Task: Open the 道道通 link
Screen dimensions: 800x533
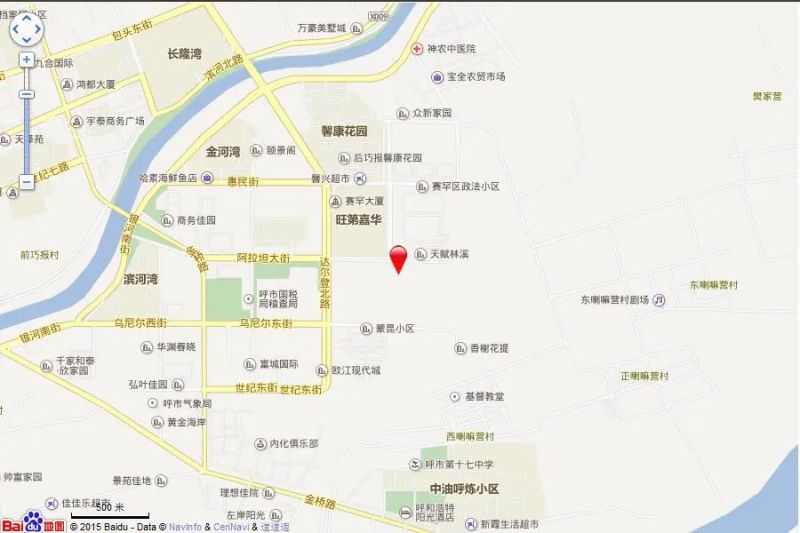Action: [x=275, y=526]
